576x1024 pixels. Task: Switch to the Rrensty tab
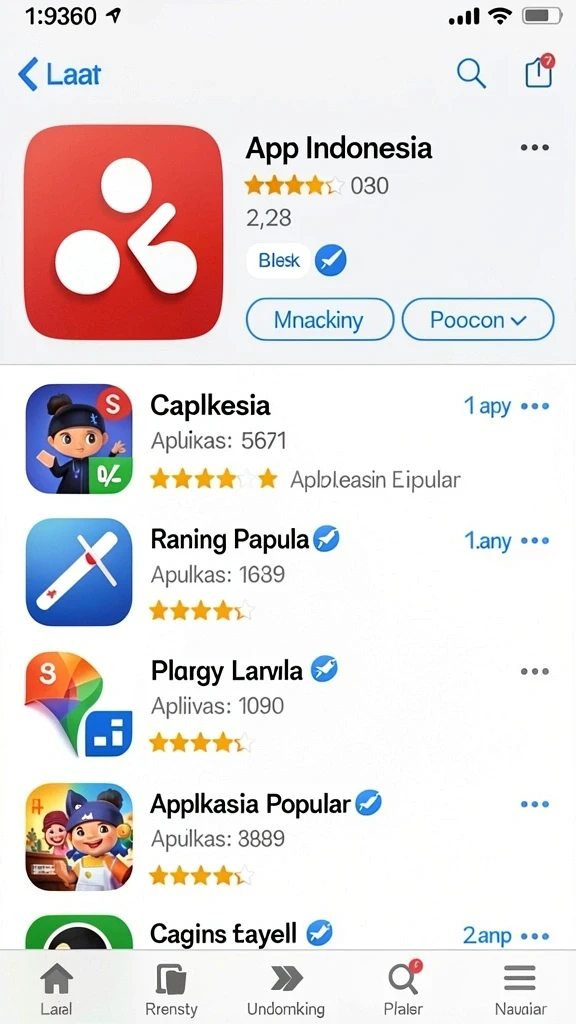coord(171,988)
